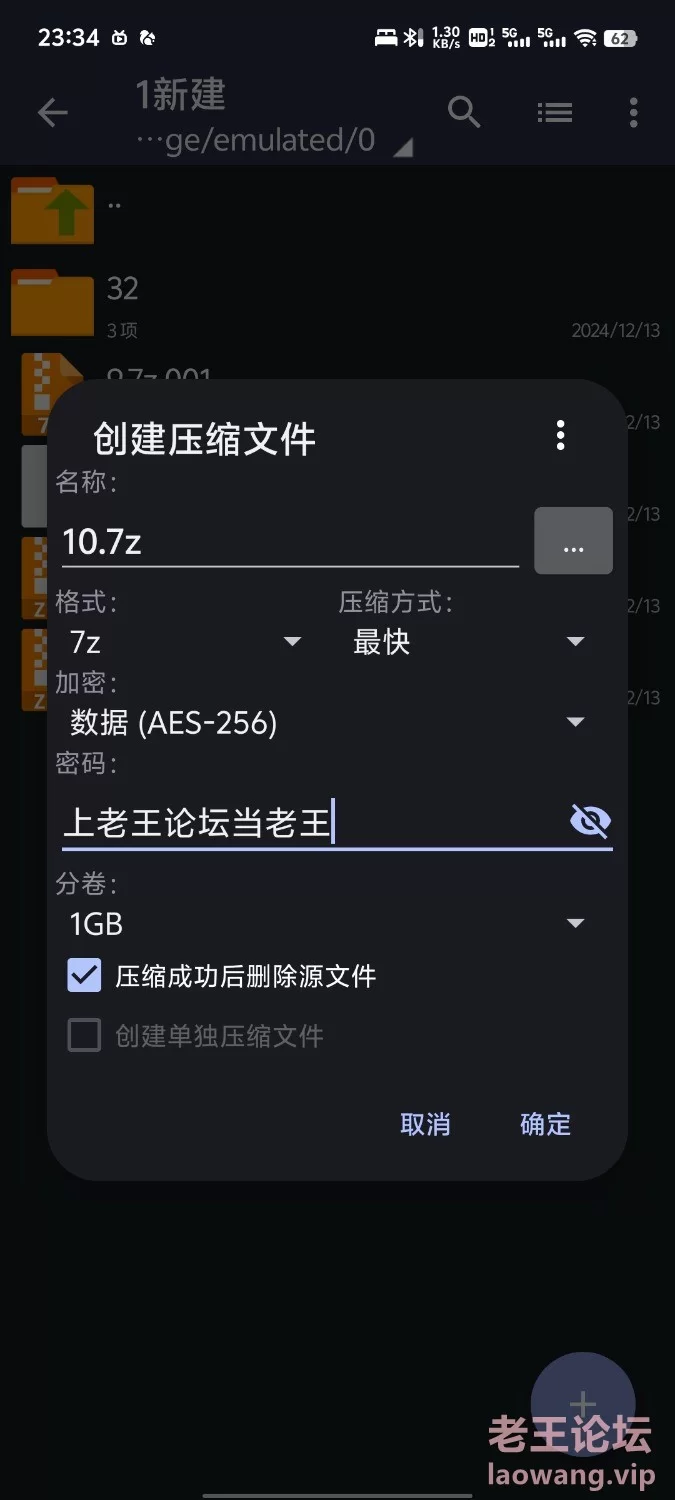Toggle password visibility eye icon
Viewport: 675px width, 1500px height.
tap(590, 822)
